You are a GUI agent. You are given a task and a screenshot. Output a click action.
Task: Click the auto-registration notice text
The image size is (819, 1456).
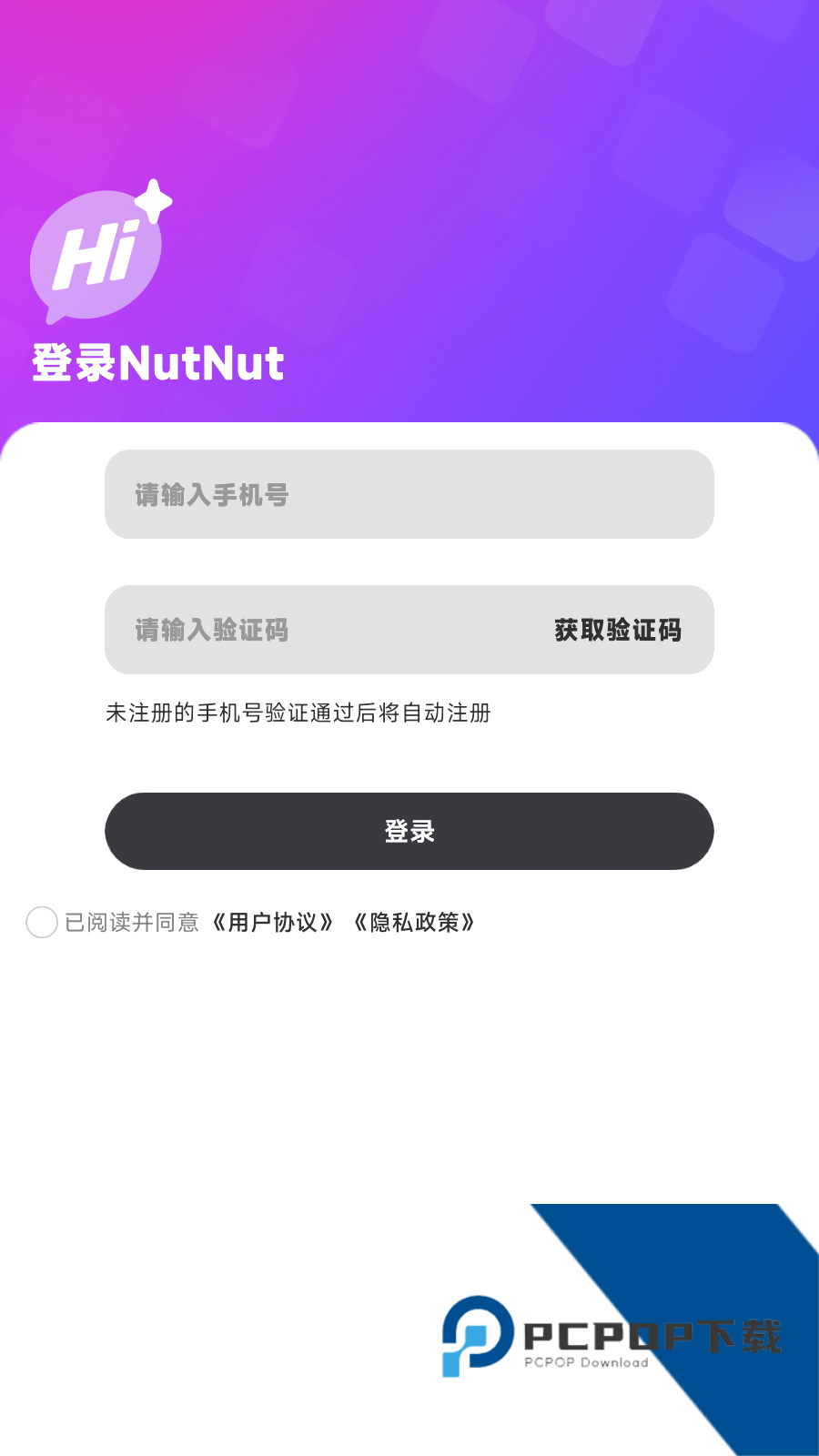298,714
